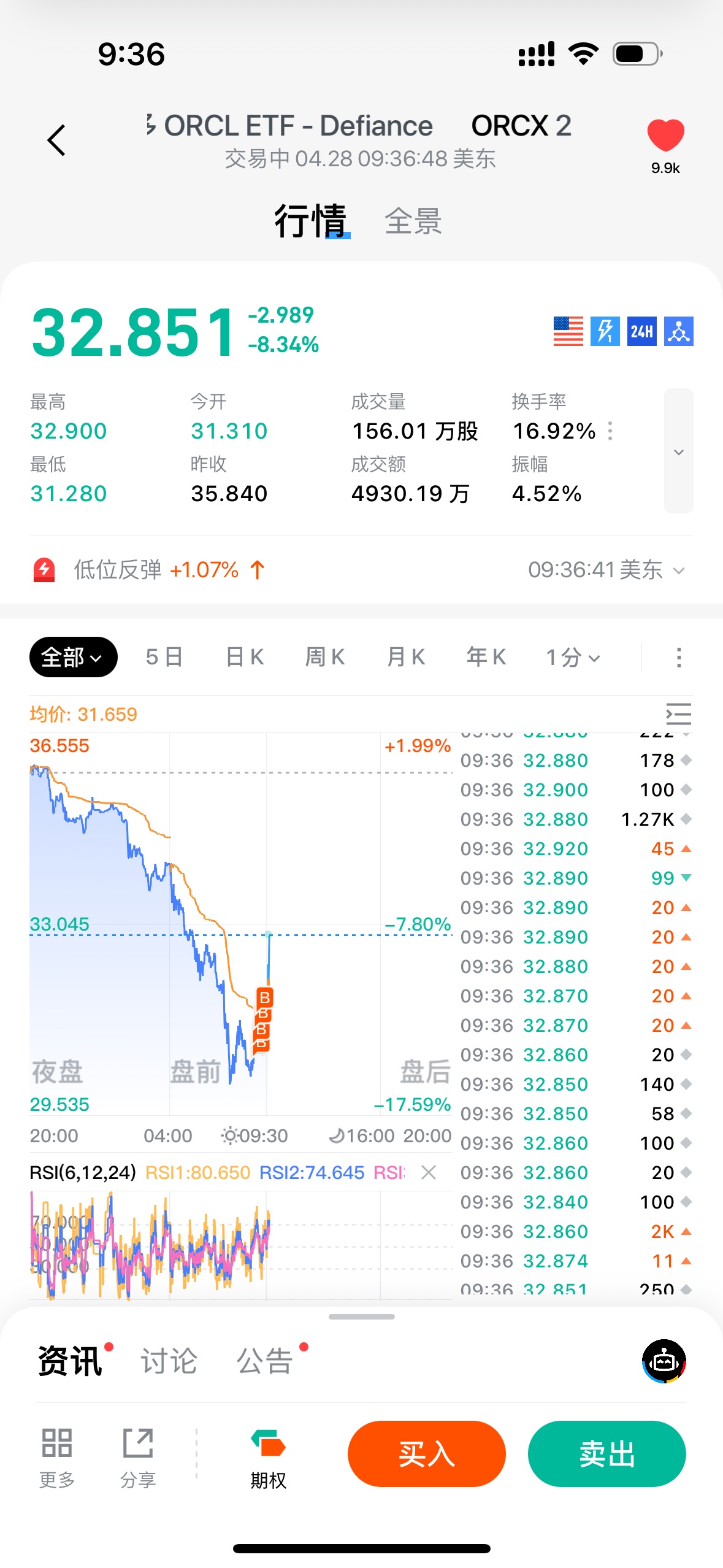Viewport: 723px width, 1568px height.
Task: Go back using the top-left arrow
Action: 56,140
